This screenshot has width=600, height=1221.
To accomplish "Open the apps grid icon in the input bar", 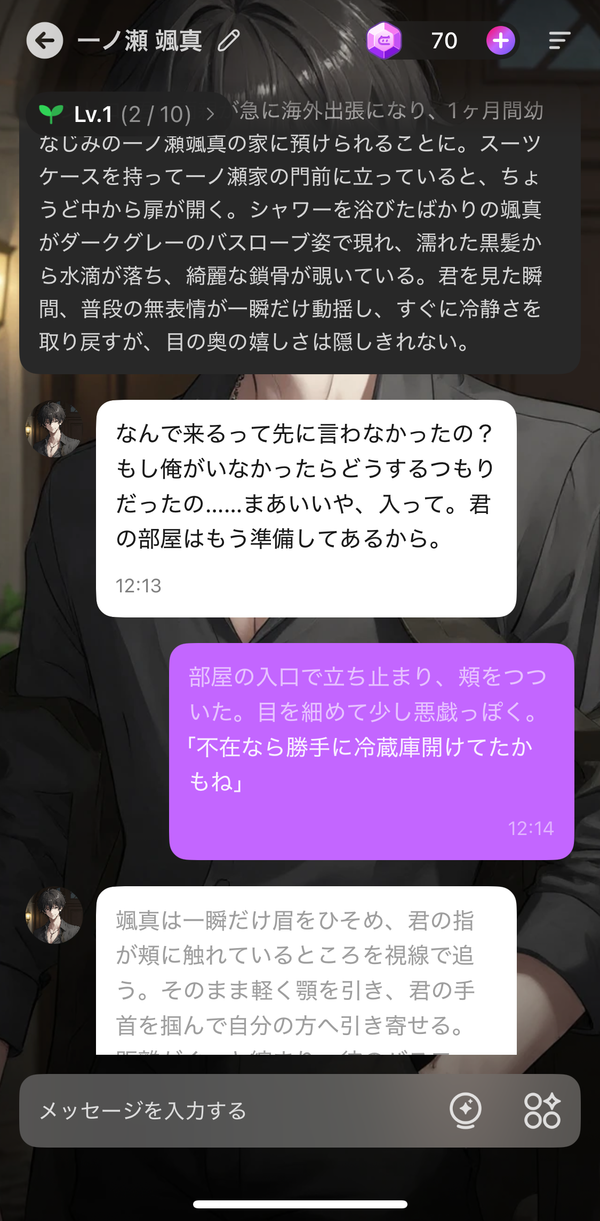I will 542,1108.
